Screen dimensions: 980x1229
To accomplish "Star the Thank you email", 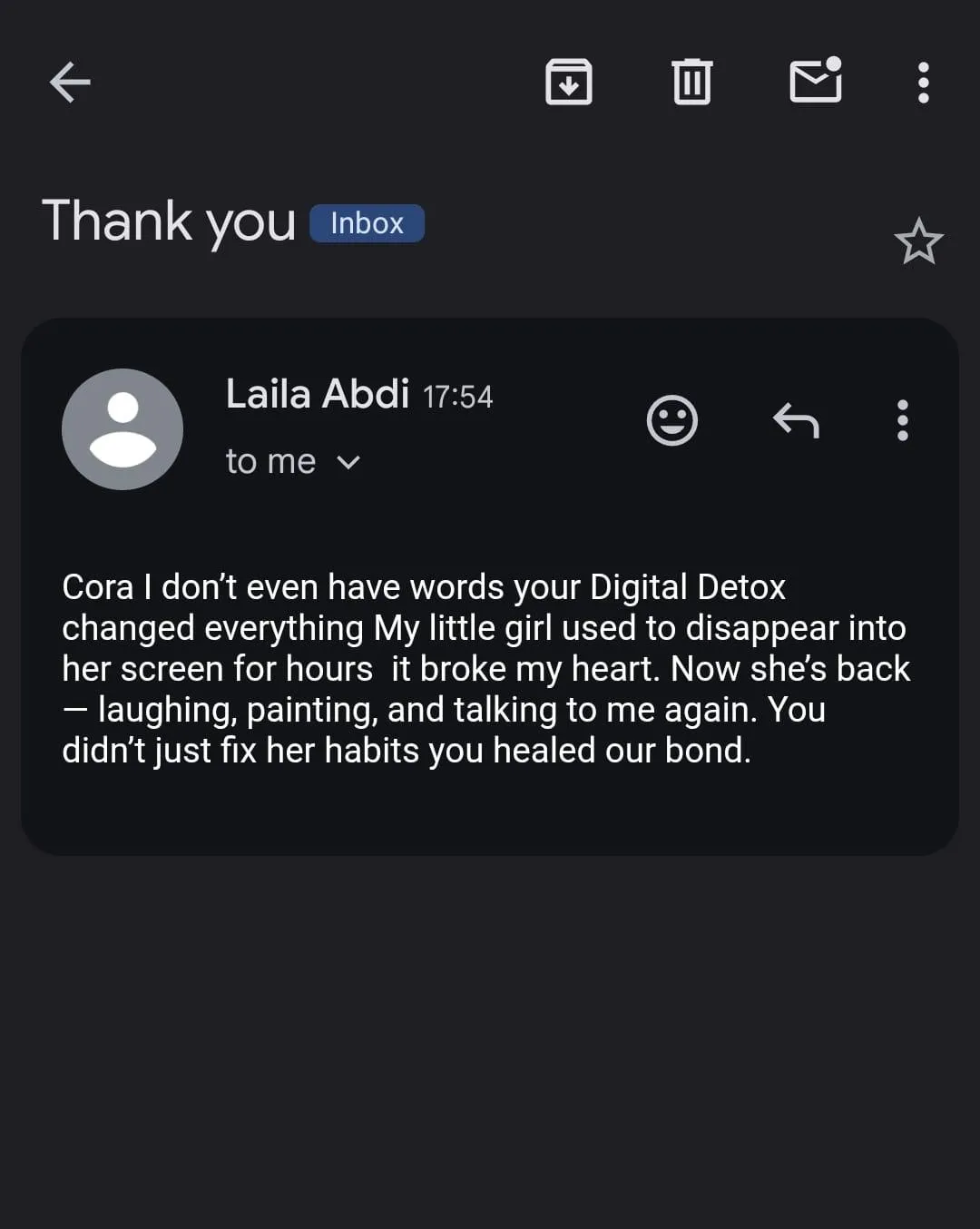I will [918, 241].
